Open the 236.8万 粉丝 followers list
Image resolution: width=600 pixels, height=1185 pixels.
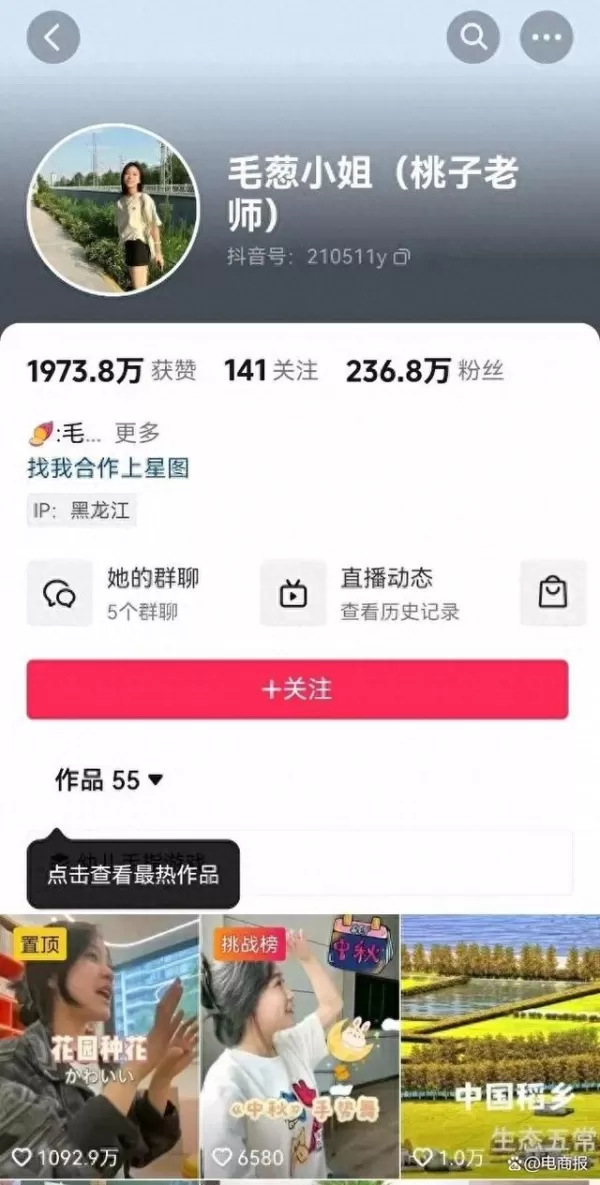pyautogui.click(x=424, y=371)
